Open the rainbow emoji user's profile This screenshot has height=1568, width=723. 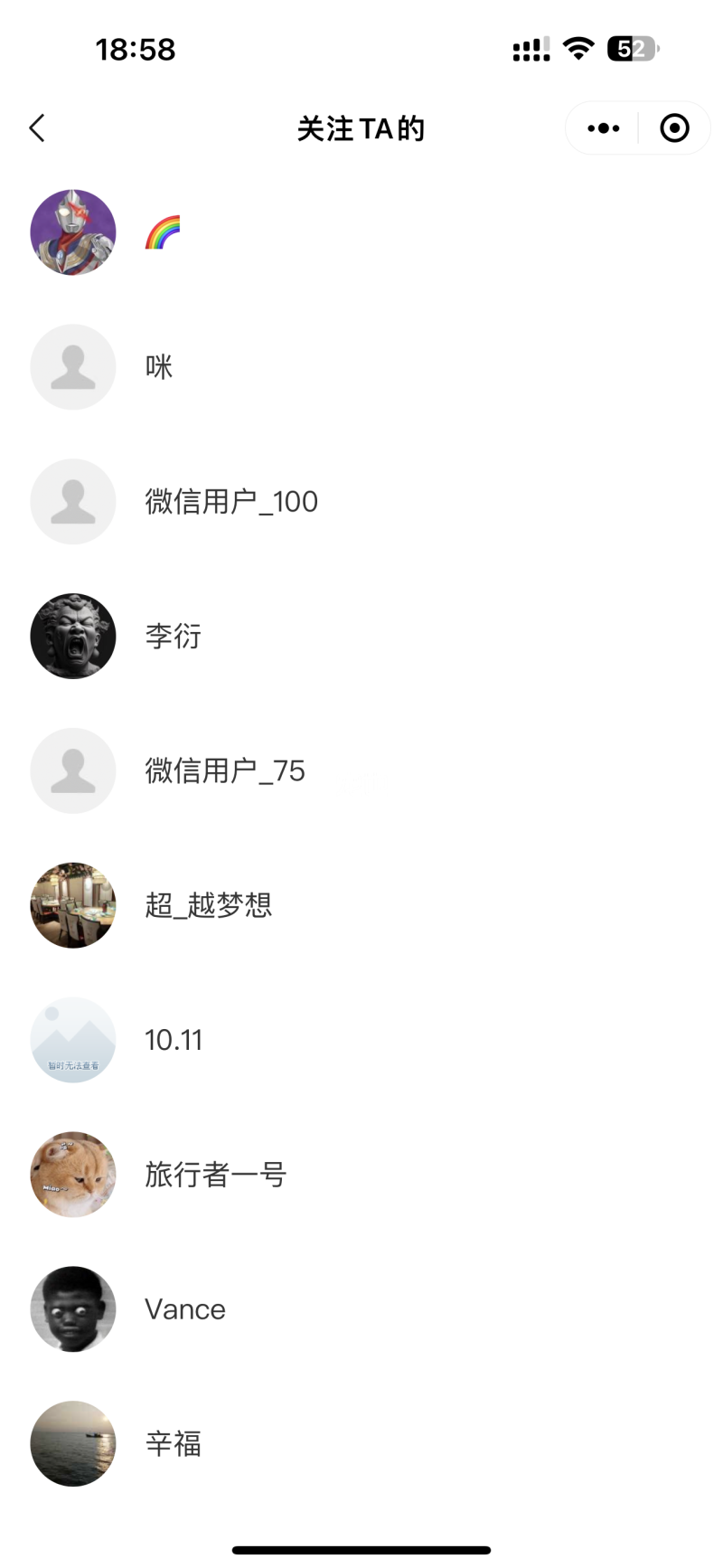click(163, 232)
